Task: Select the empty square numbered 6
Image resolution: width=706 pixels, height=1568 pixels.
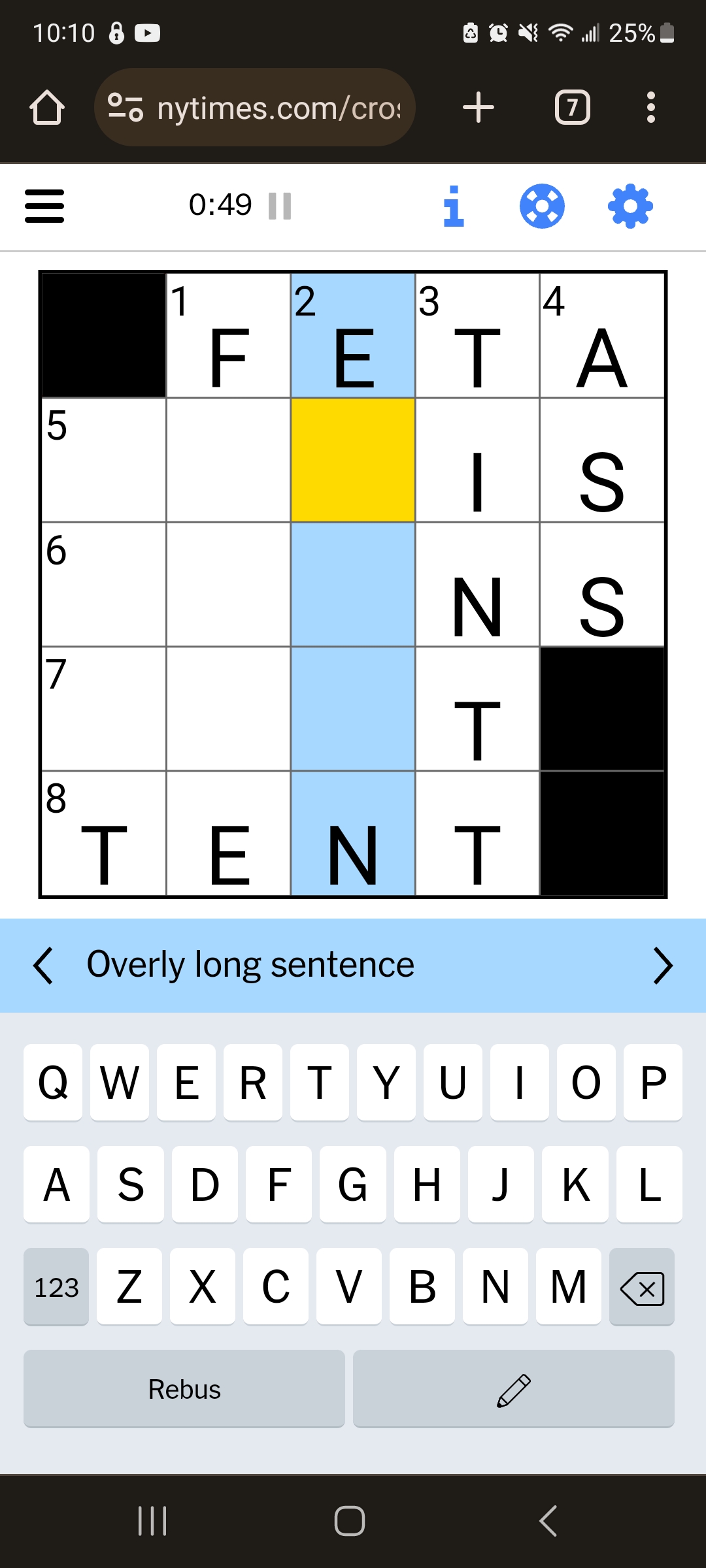Action: (103, 584)
